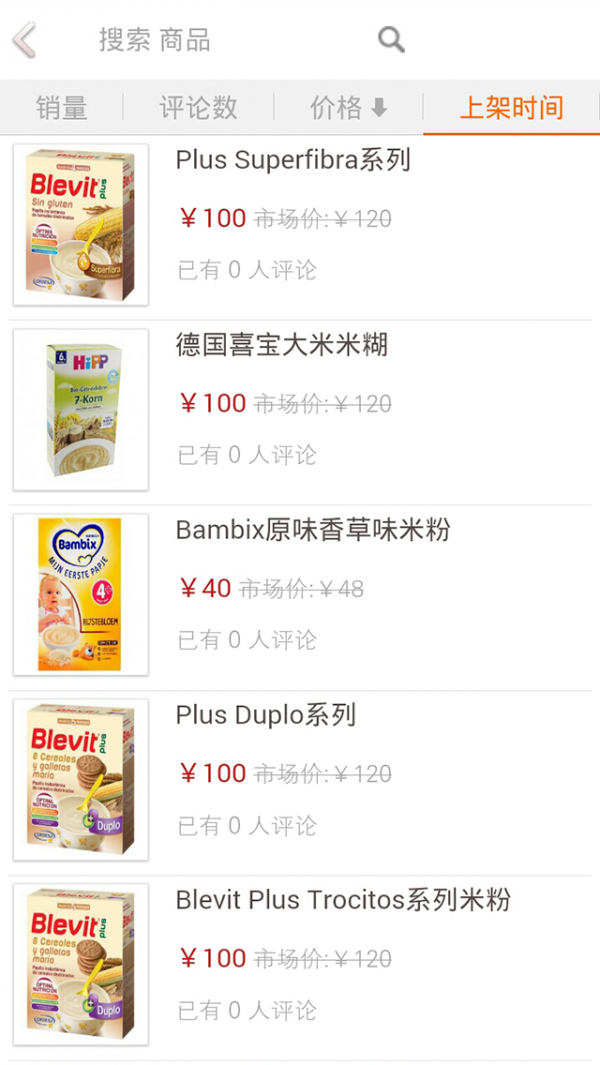Sort the list by 价格
This screenshot has width=600, height=1065.
pyautogui.click(x=348, y=108)
